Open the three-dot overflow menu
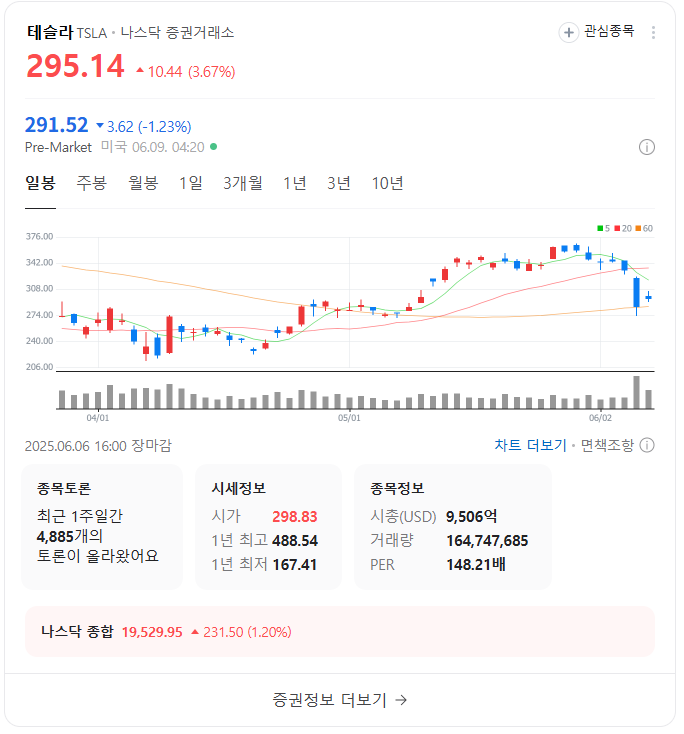The width and height of the screenshot is (684, 734). click(x=654, y=32)
